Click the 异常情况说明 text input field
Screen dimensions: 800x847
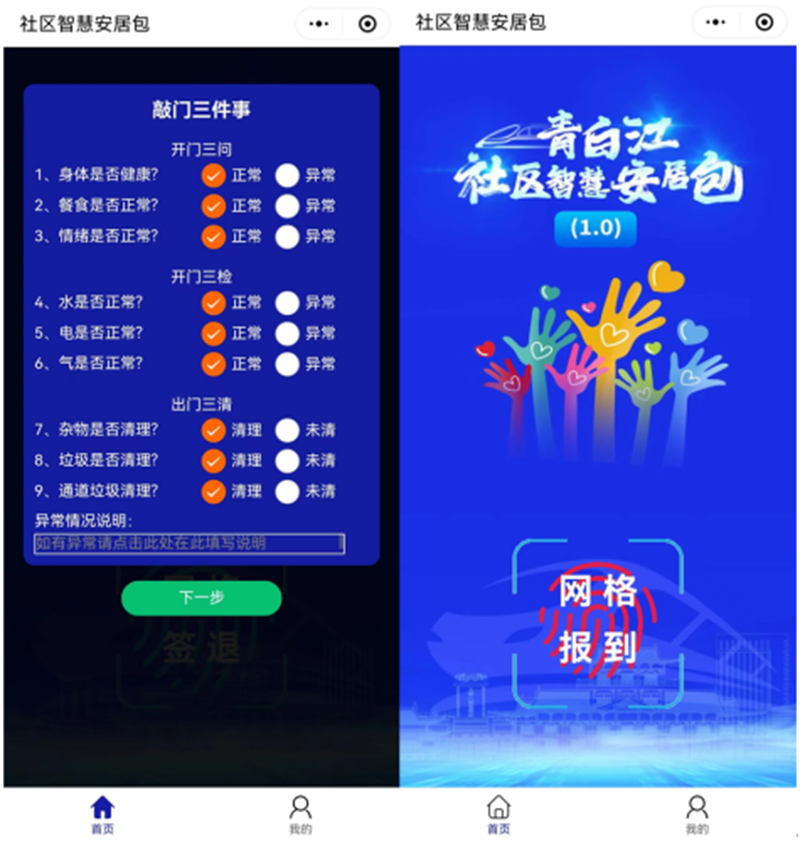200,545
